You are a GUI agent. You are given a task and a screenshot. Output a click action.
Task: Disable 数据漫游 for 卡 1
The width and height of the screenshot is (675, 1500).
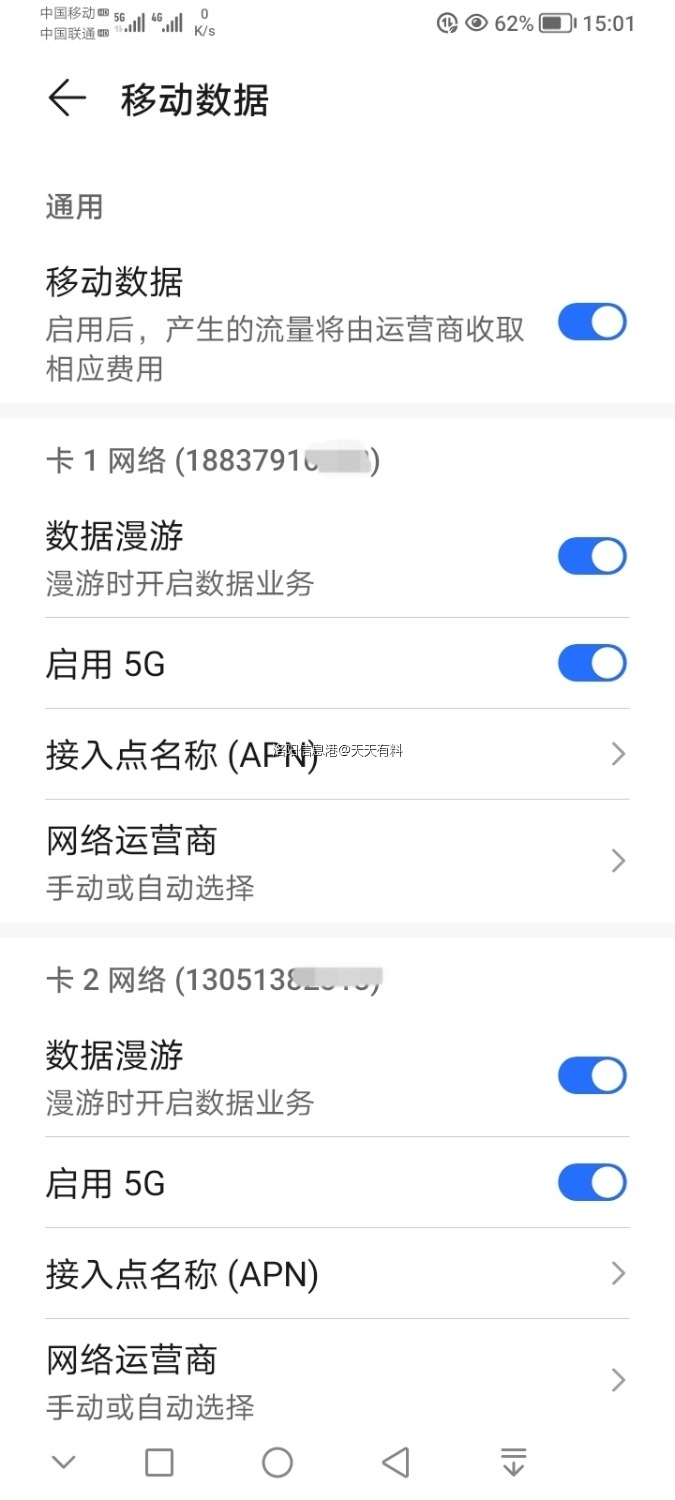pyautogui.click(x=591, y=556)
